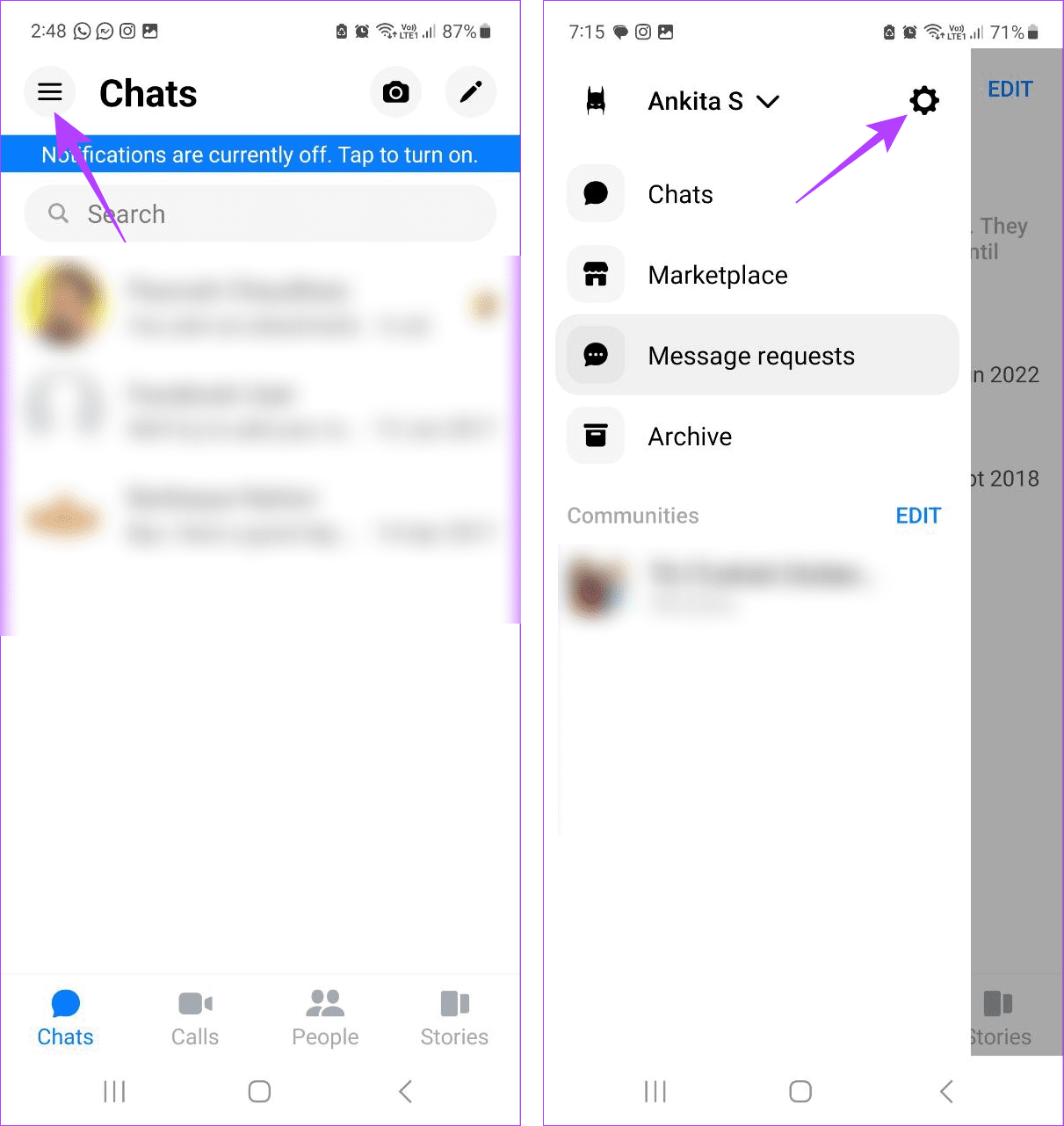1064x1126 pixels.
Task: Open the Chats tab in bottom navigation
Action: coord(65,1018)
